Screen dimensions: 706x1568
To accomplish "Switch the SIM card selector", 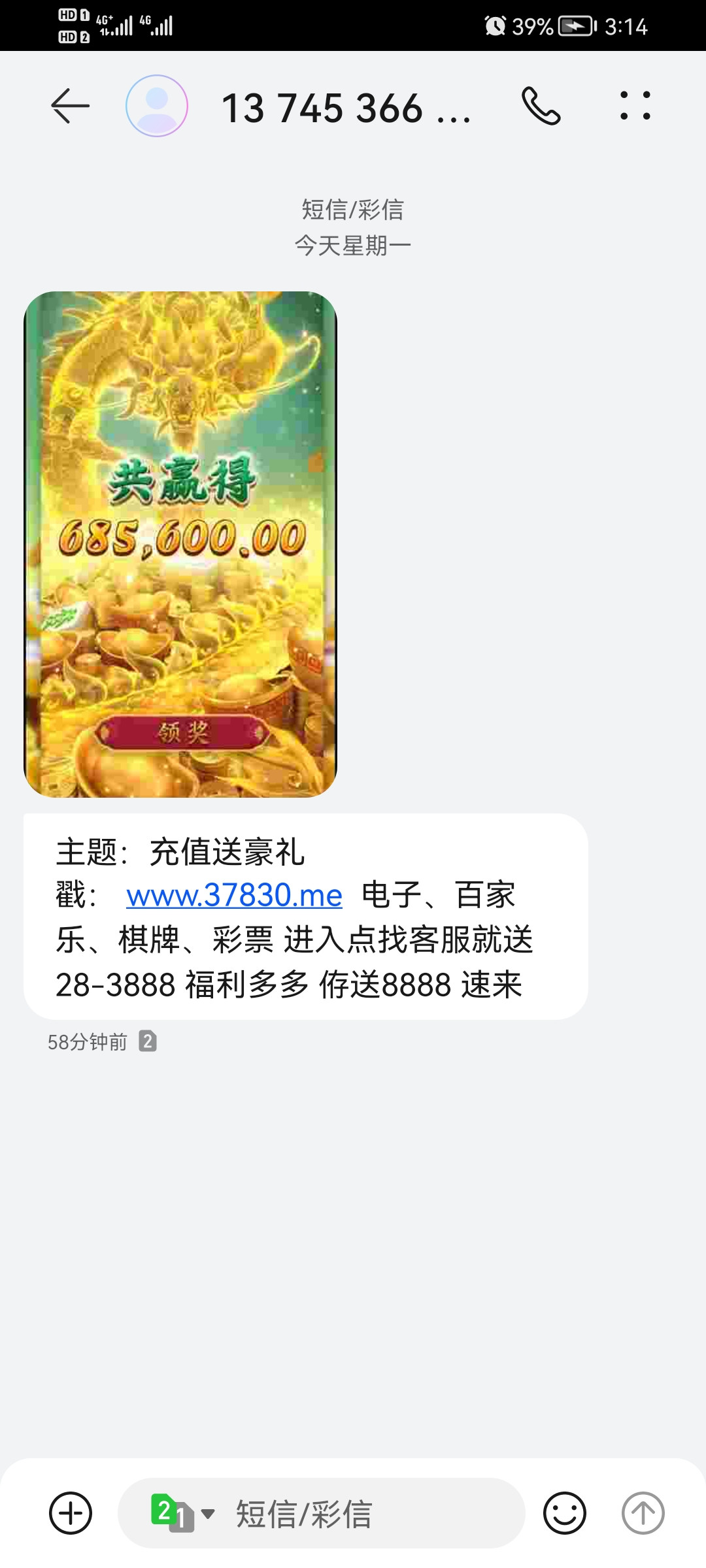I will click(x=182, y=1513).
